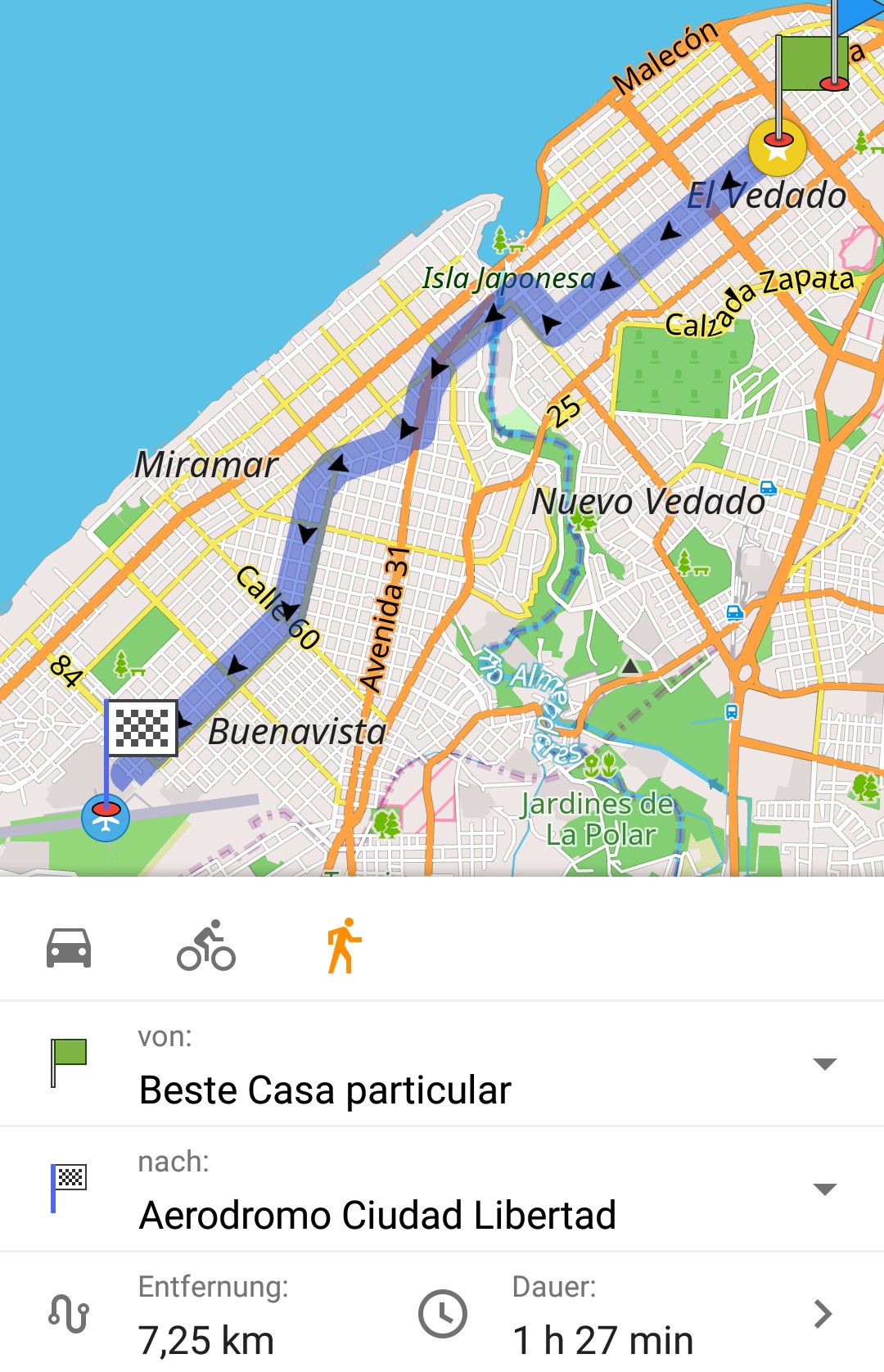884x1372 pixels.
Task: Select bicycle routing mode
Action: [x=206, y=946]
